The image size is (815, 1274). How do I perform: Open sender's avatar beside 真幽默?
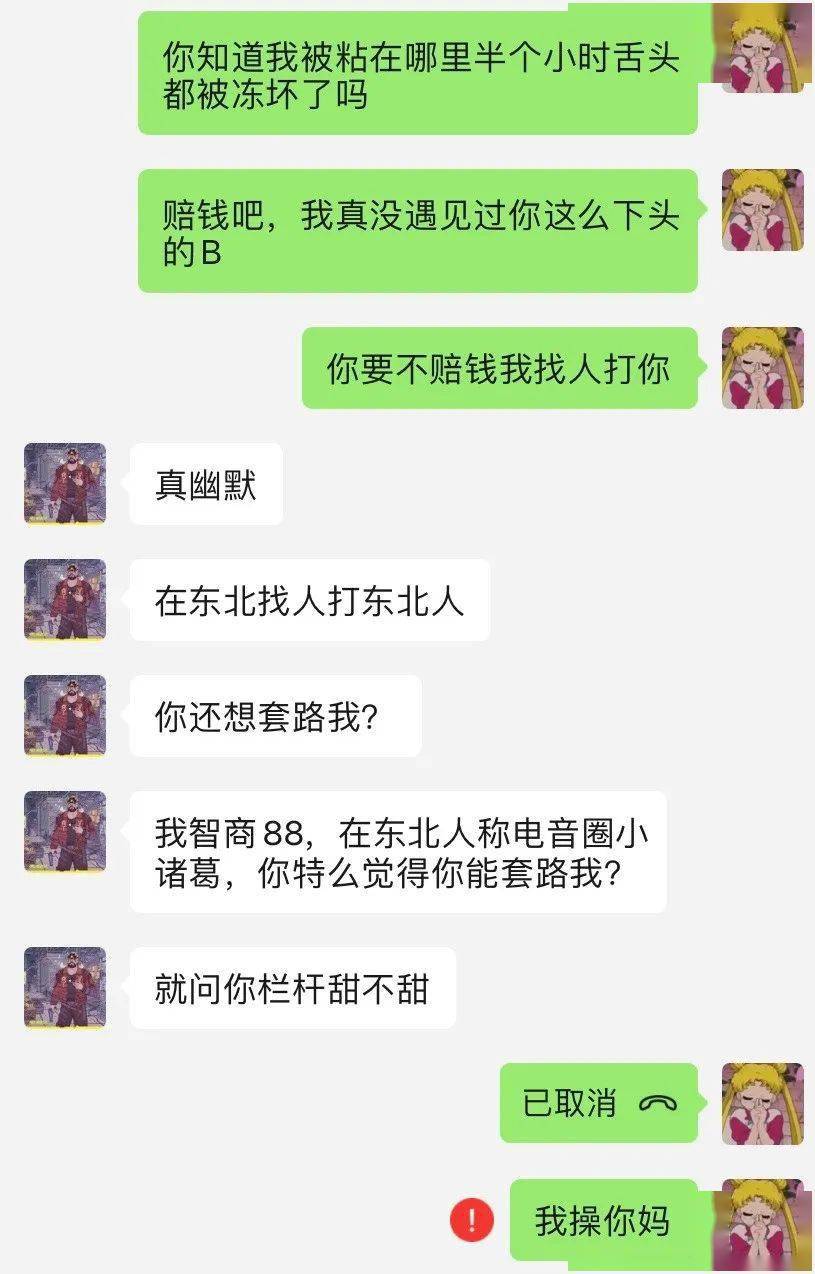click(65, 484)
